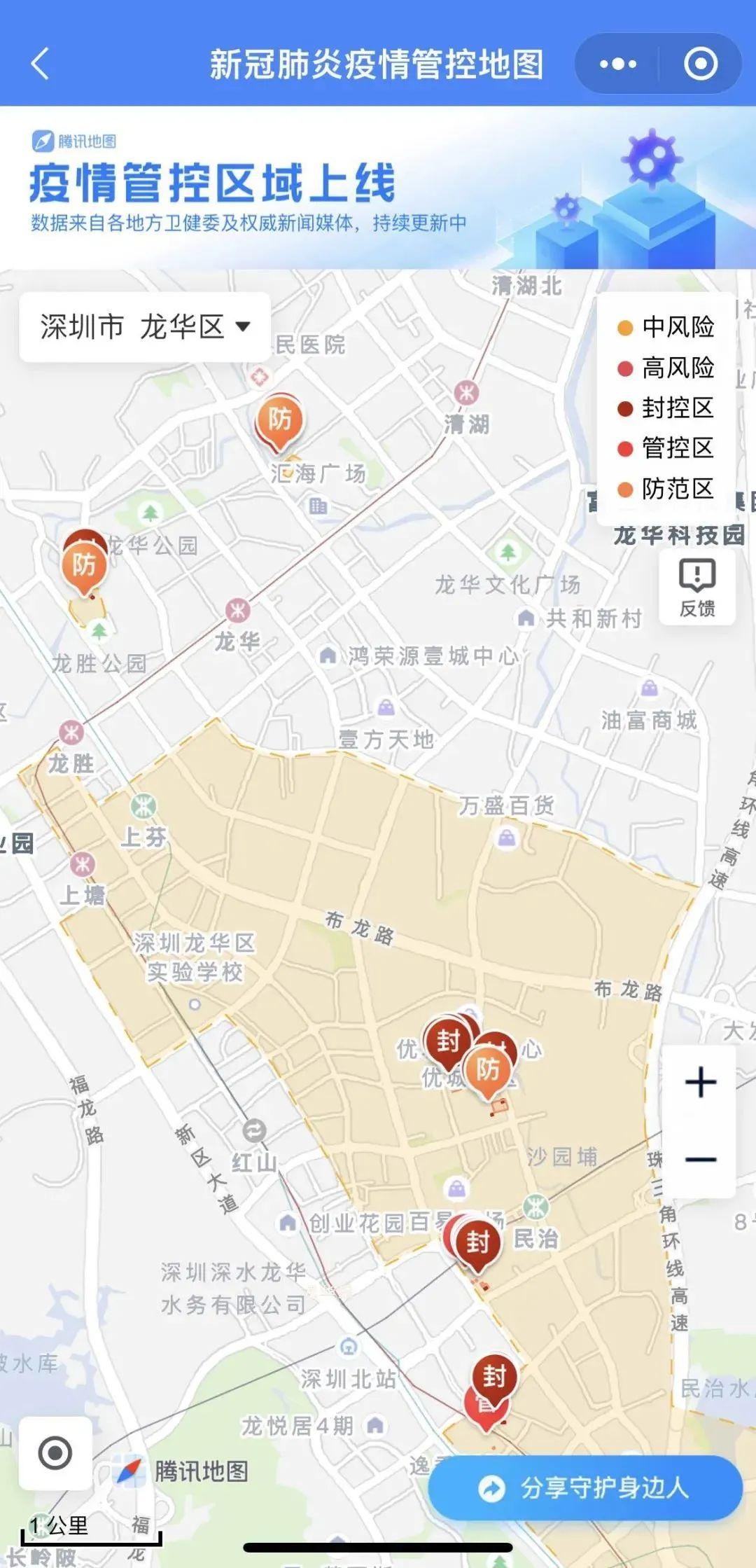756x1568 pixels.
Task: Recenter map to my current location
Action: coord(55,1452)
